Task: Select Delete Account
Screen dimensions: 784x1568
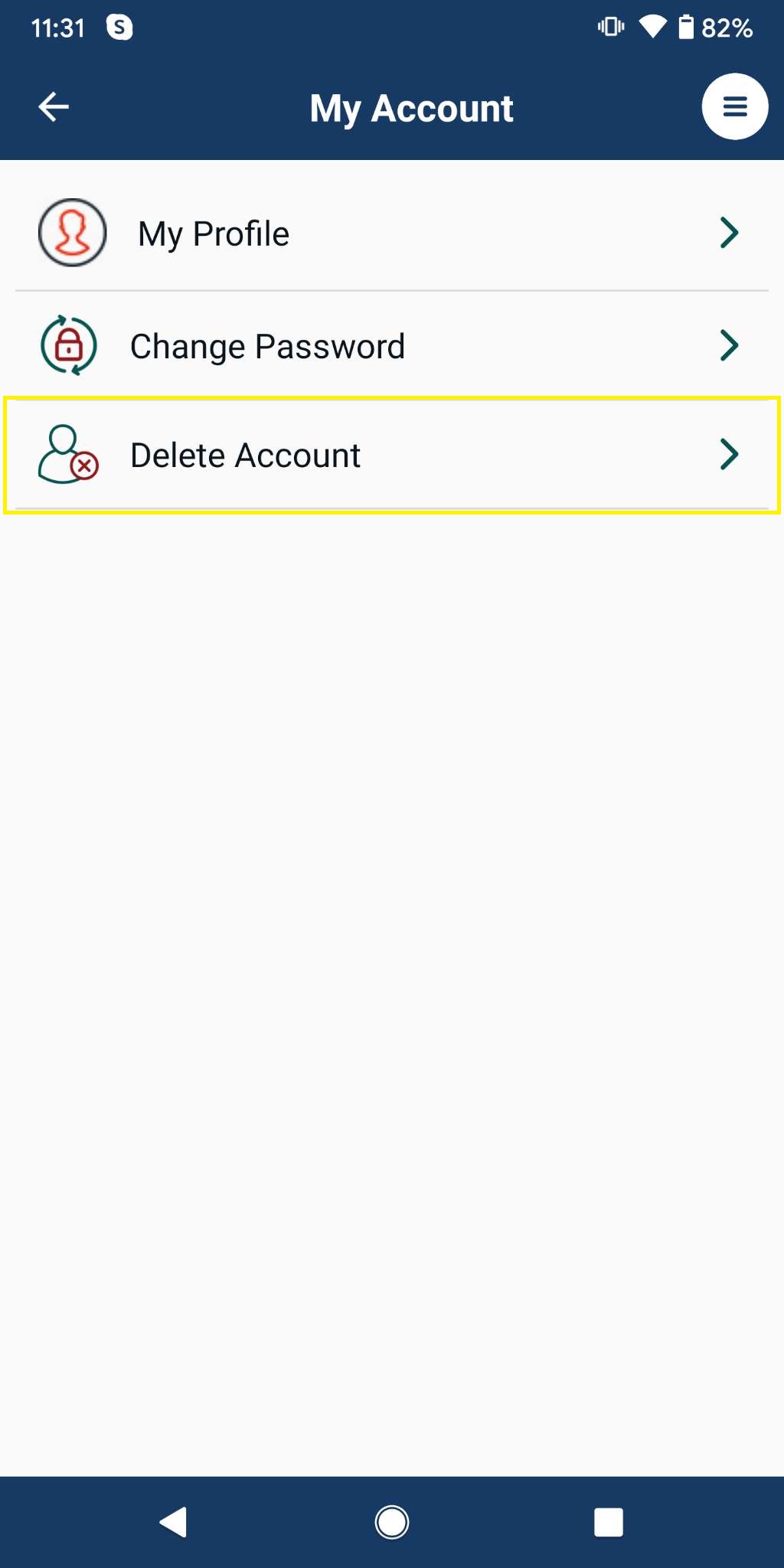Action: click(392, 455)
